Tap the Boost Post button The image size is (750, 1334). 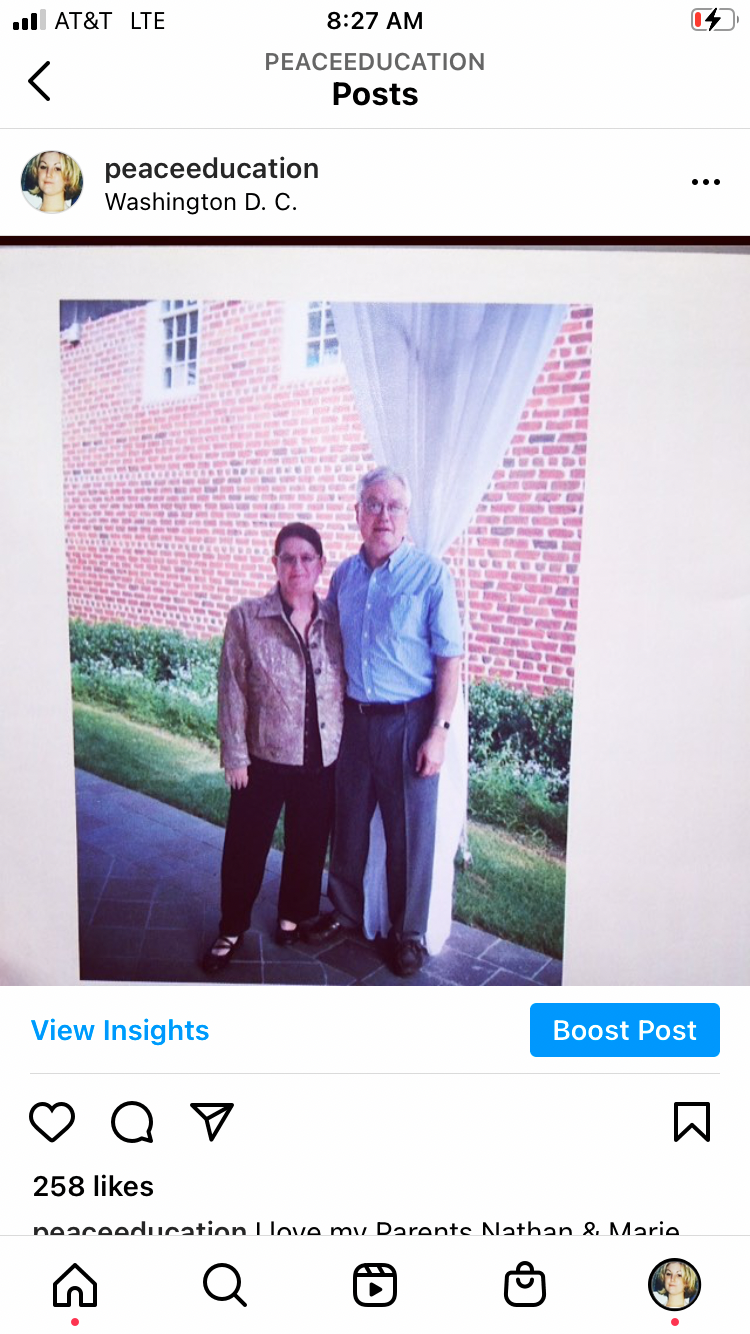(624, 1030)
